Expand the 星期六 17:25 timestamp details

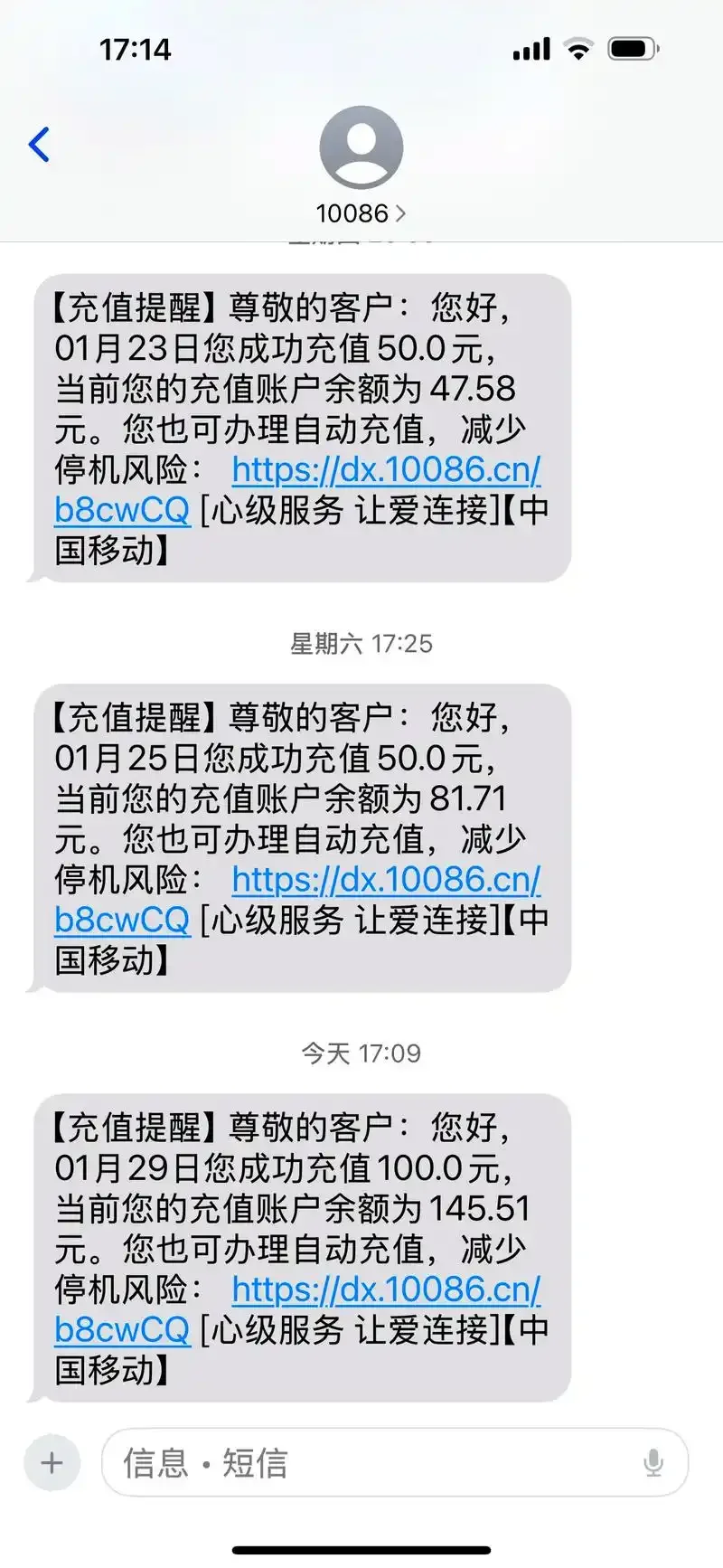[x=361, y=644]
